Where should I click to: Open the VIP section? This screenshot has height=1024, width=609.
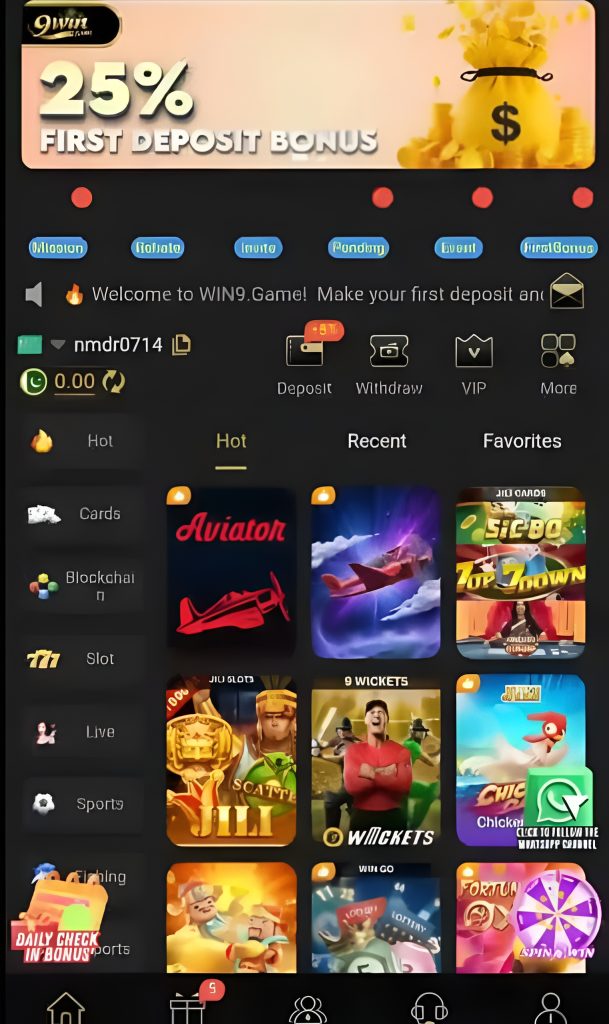point(473,364)
